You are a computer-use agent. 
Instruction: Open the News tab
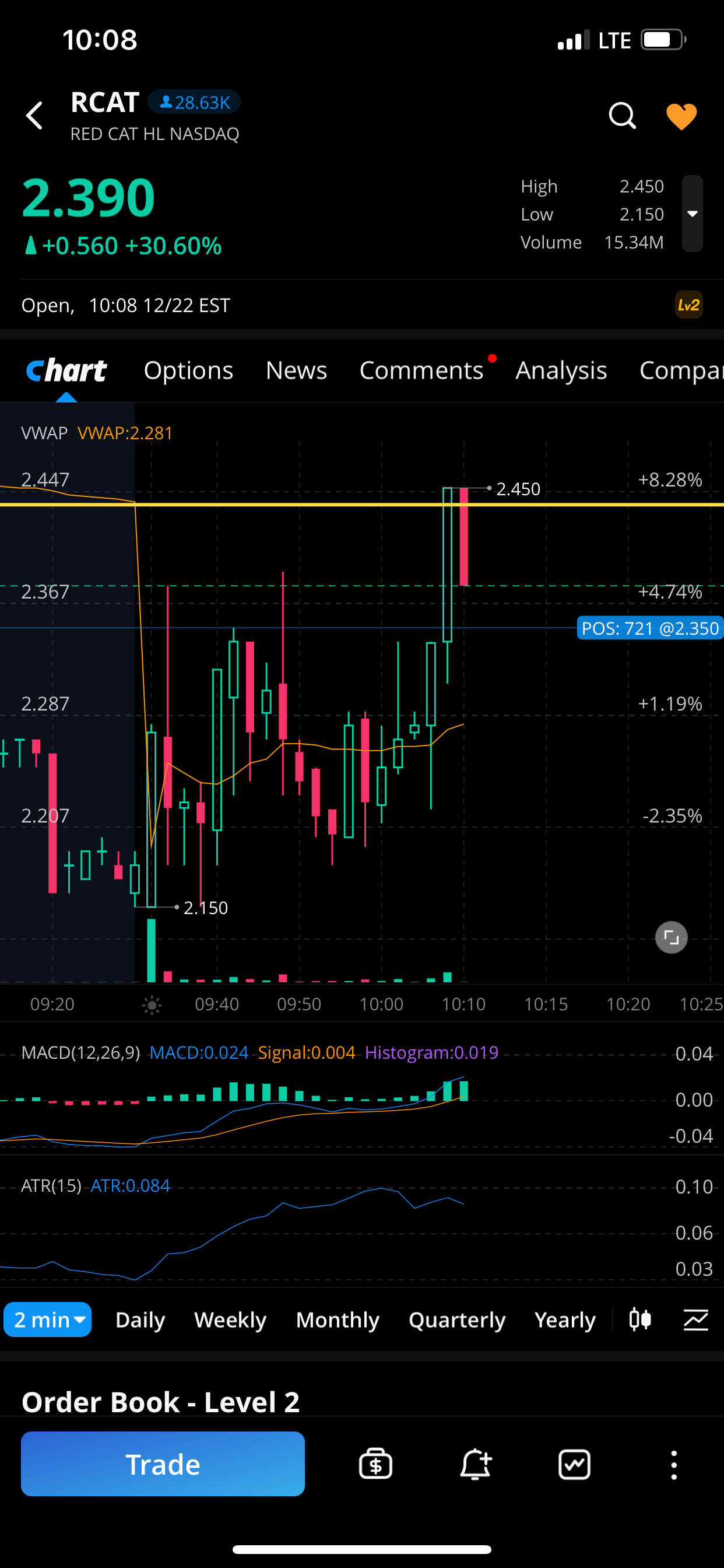[296, 370]
